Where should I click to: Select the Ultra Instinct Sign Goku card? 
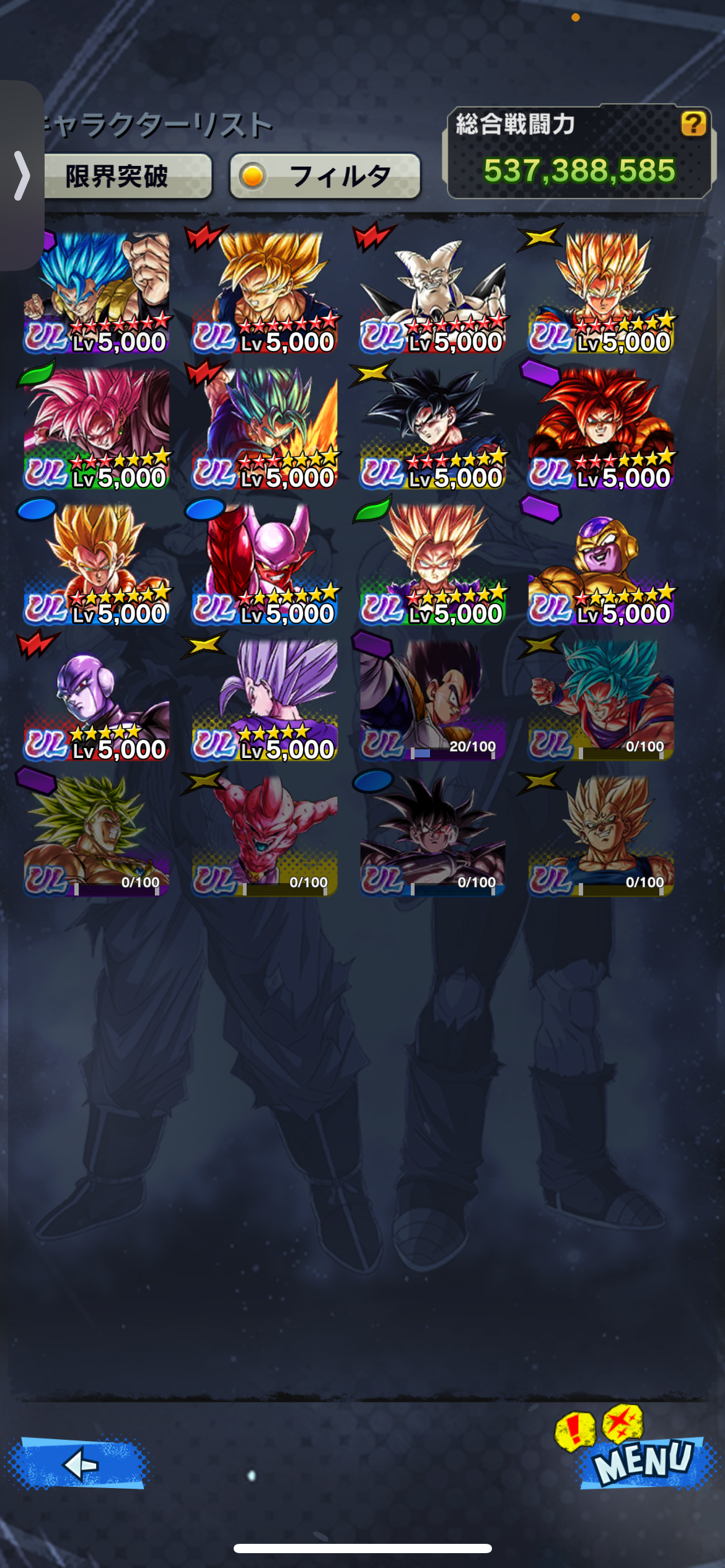coord(433,429)
